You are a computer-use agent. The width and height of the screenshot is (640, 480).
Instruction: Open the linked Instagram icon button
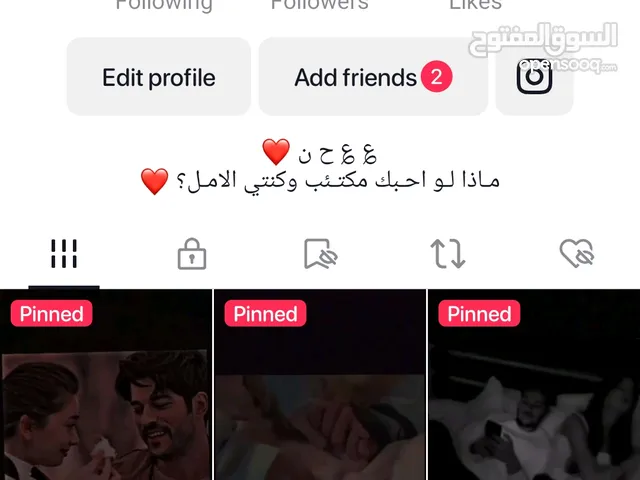(x=534, y=77)
